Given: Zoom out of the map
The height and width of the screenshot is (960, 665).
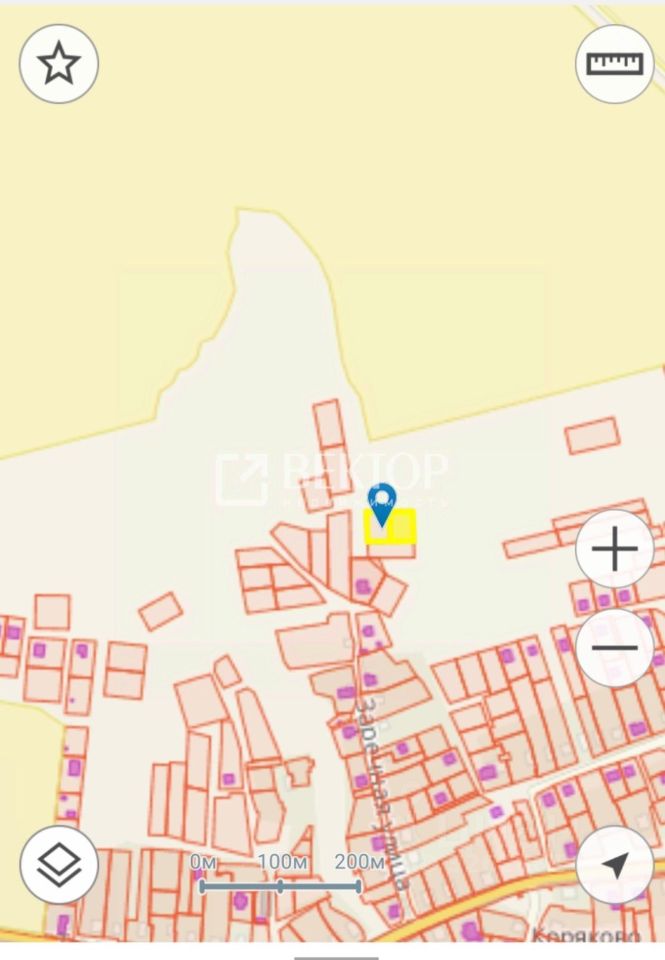Looking at the screenshot, I should click(x=614, y=647).
